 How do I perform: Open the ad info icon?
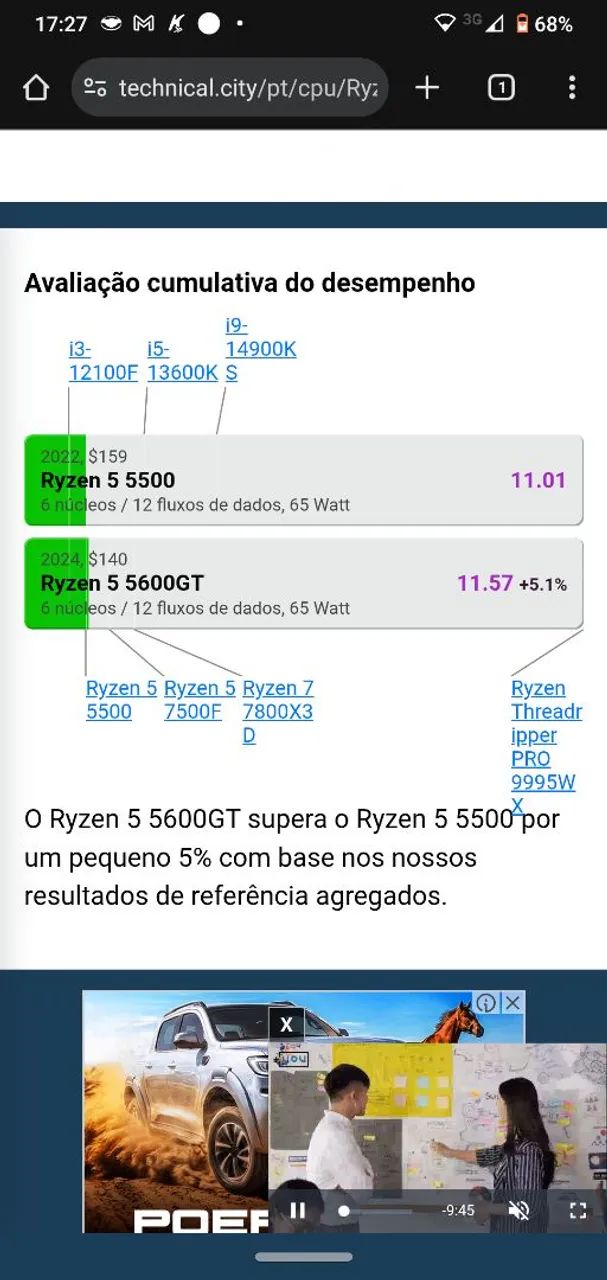tap(486, 1002)
